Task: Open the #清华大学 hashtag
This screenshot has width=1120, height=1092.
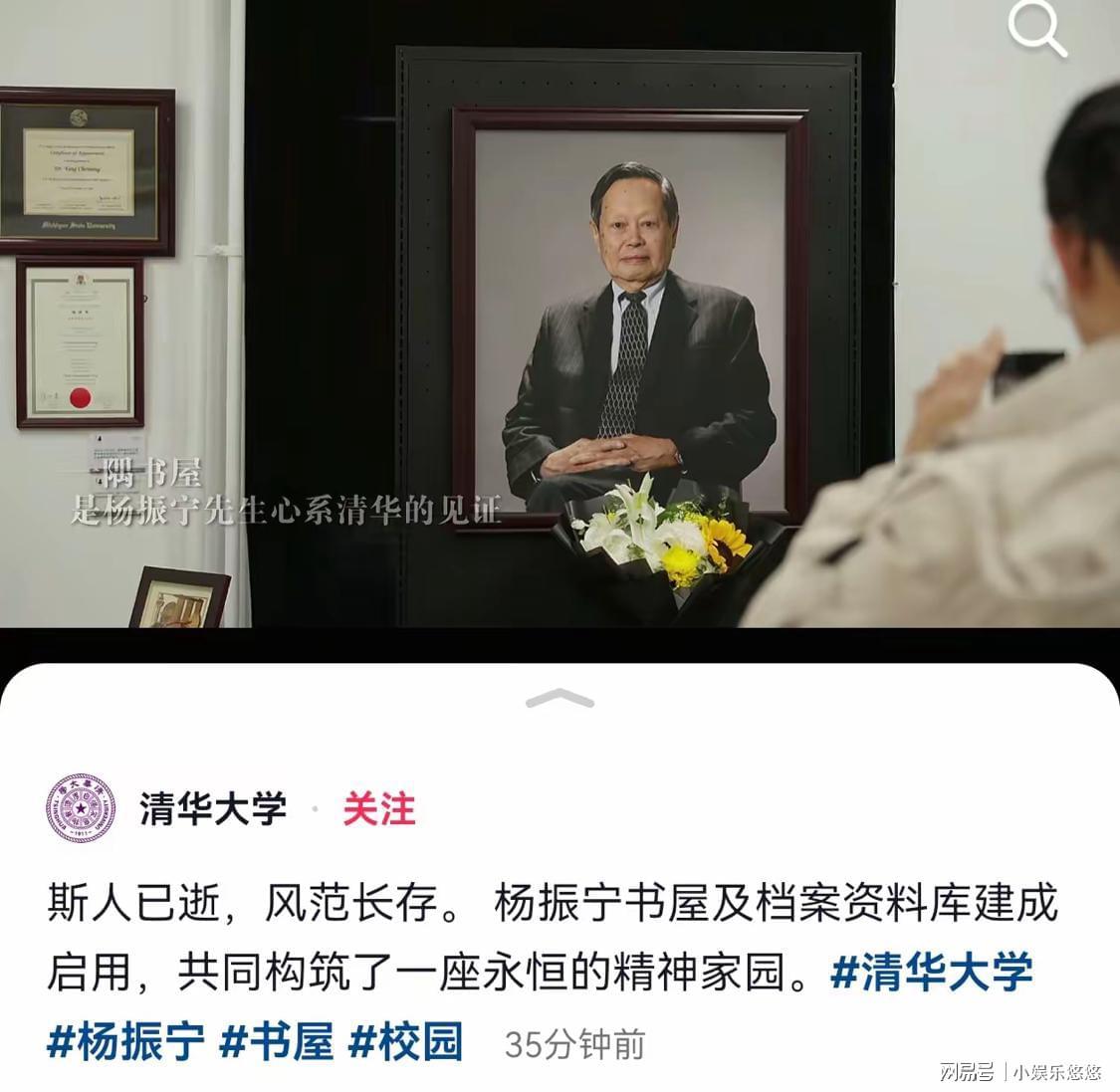Action: (931, 973)
